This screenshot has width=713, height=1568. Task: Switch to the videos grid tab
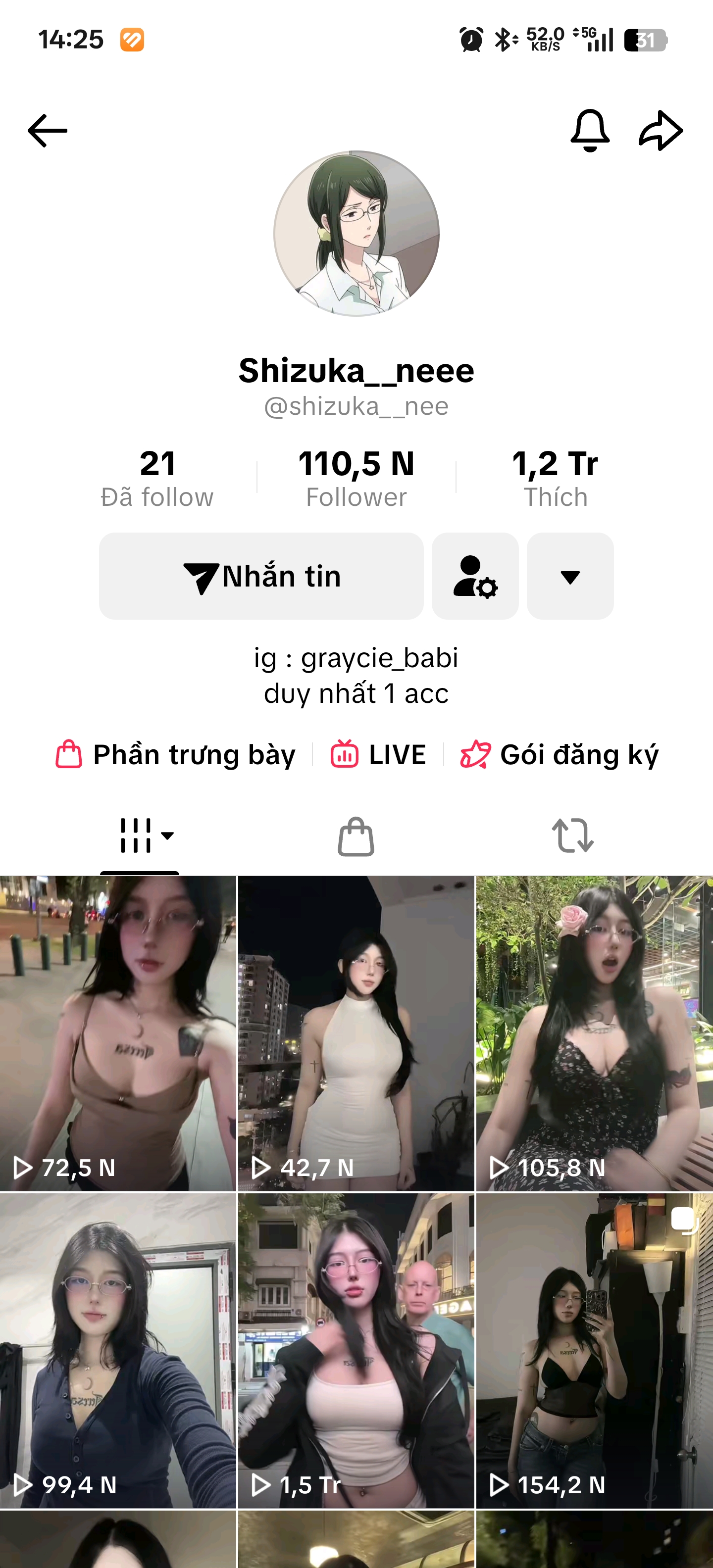(140, 835)
